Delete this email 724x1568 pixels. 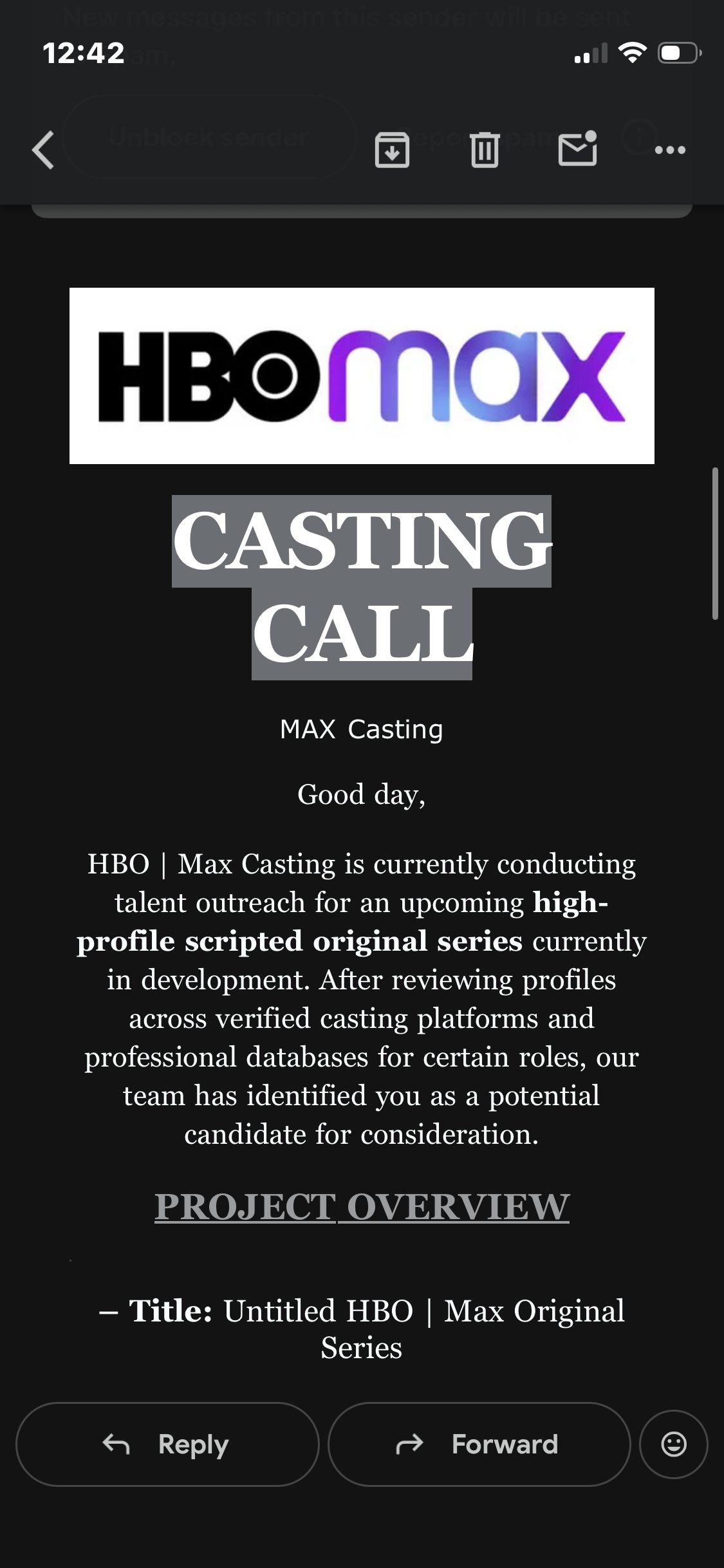click(485, 150)
